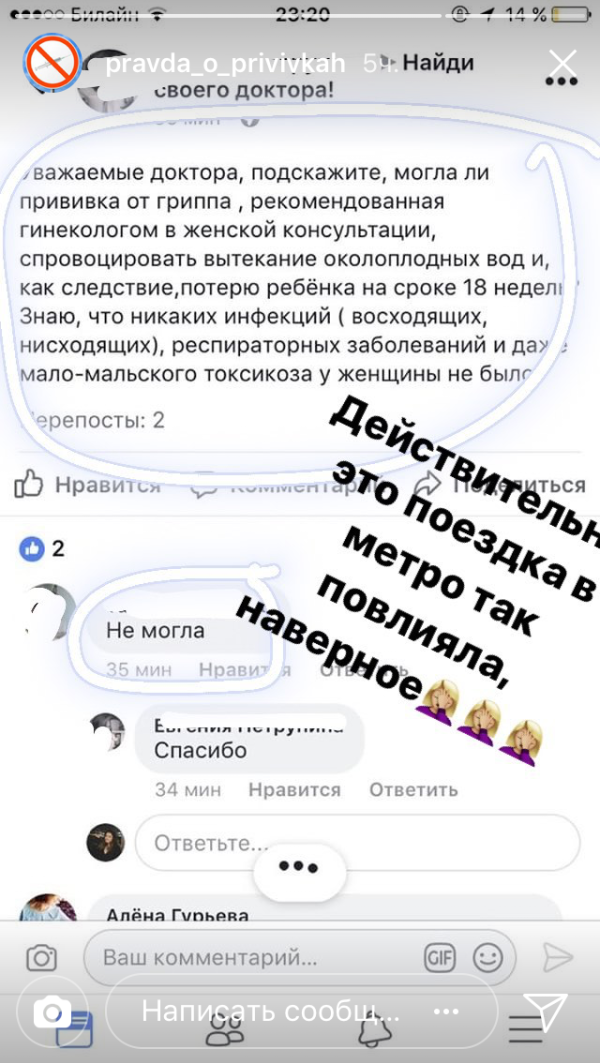Tap the story author's profile avatar
600x1063 pixels.
point(53,63)
